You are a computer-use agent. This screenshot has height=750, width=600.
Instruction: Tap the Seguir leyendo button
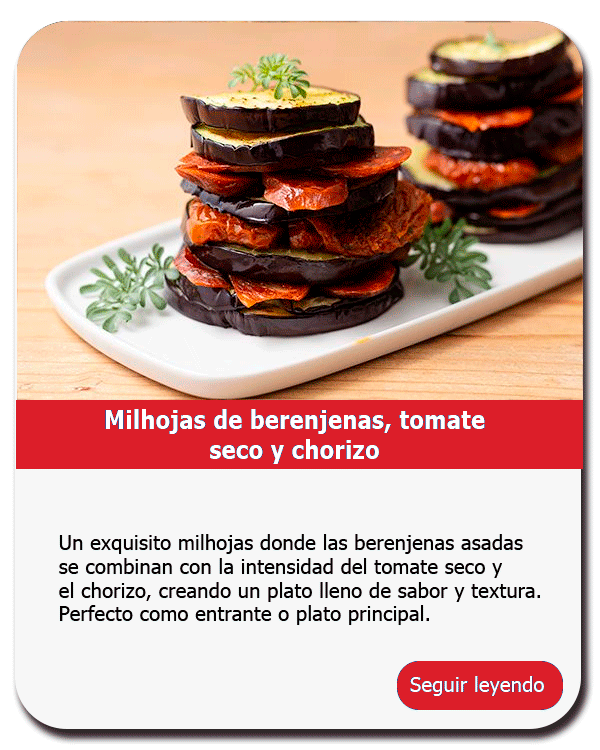[479, 685]
